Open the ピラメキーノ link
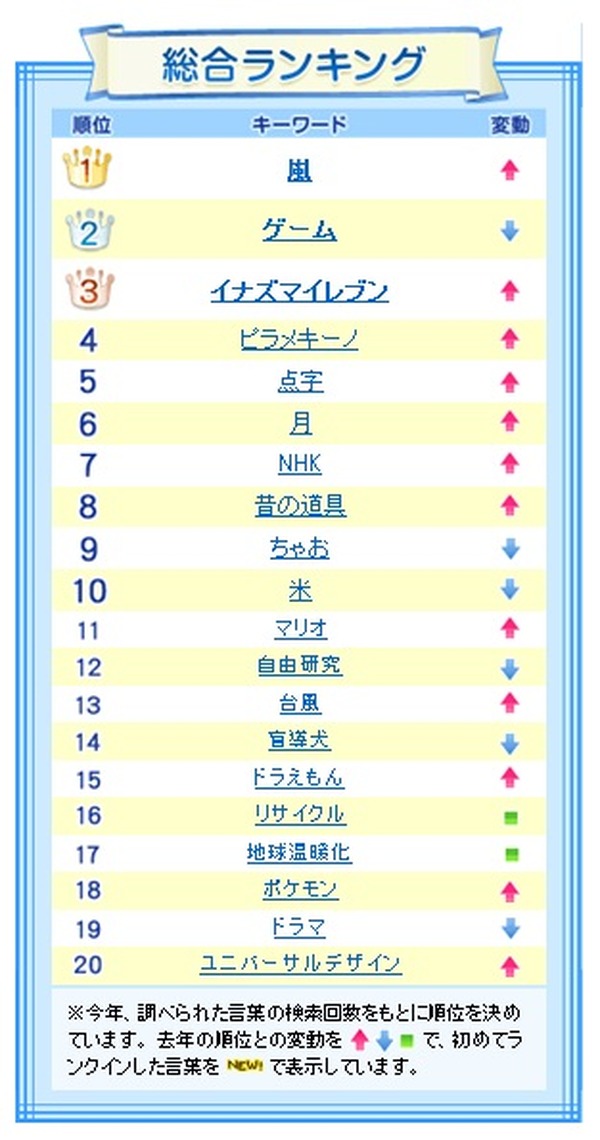 [x=299, y=340]
